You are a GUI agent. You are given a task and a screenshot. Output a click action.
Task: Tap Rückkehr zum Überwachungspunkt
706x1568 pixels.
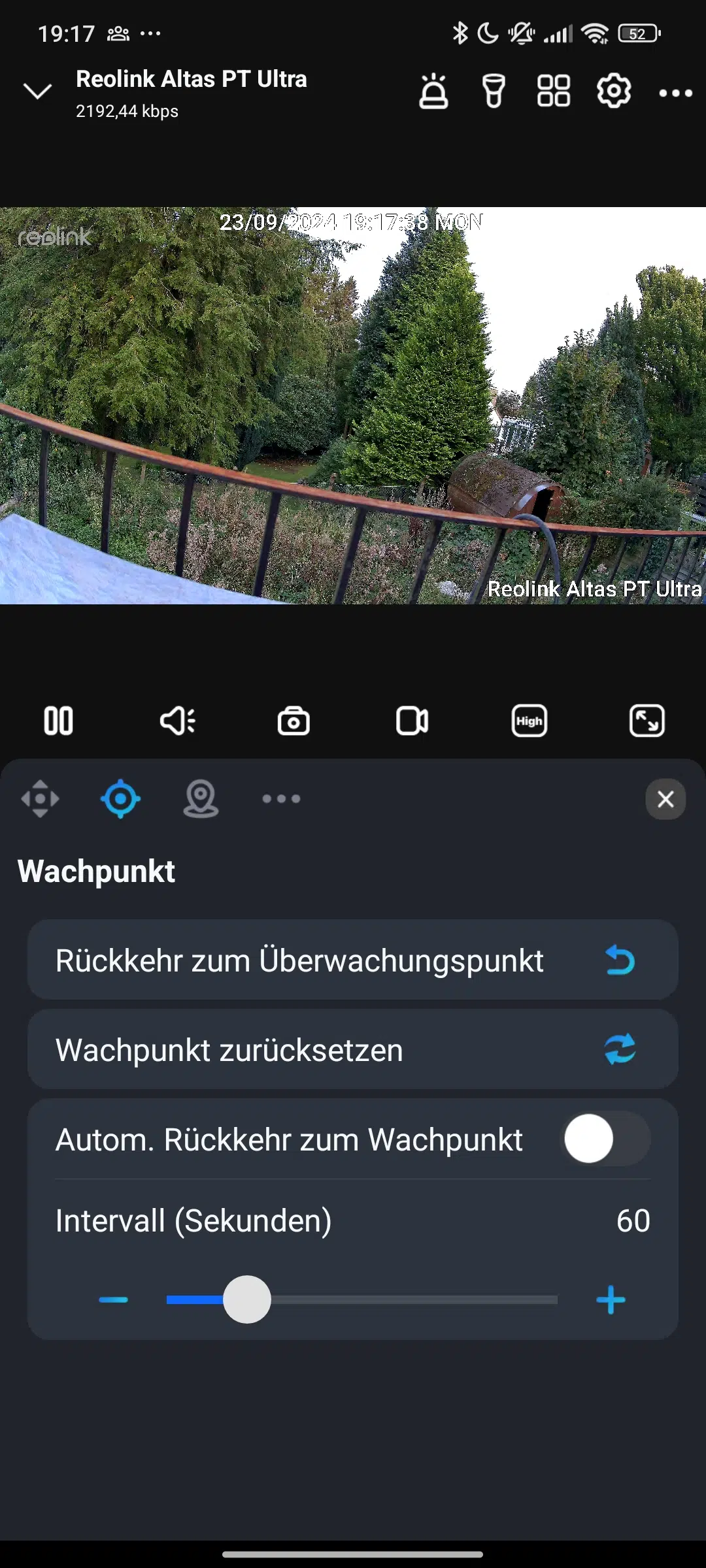[x=353, y=960]
